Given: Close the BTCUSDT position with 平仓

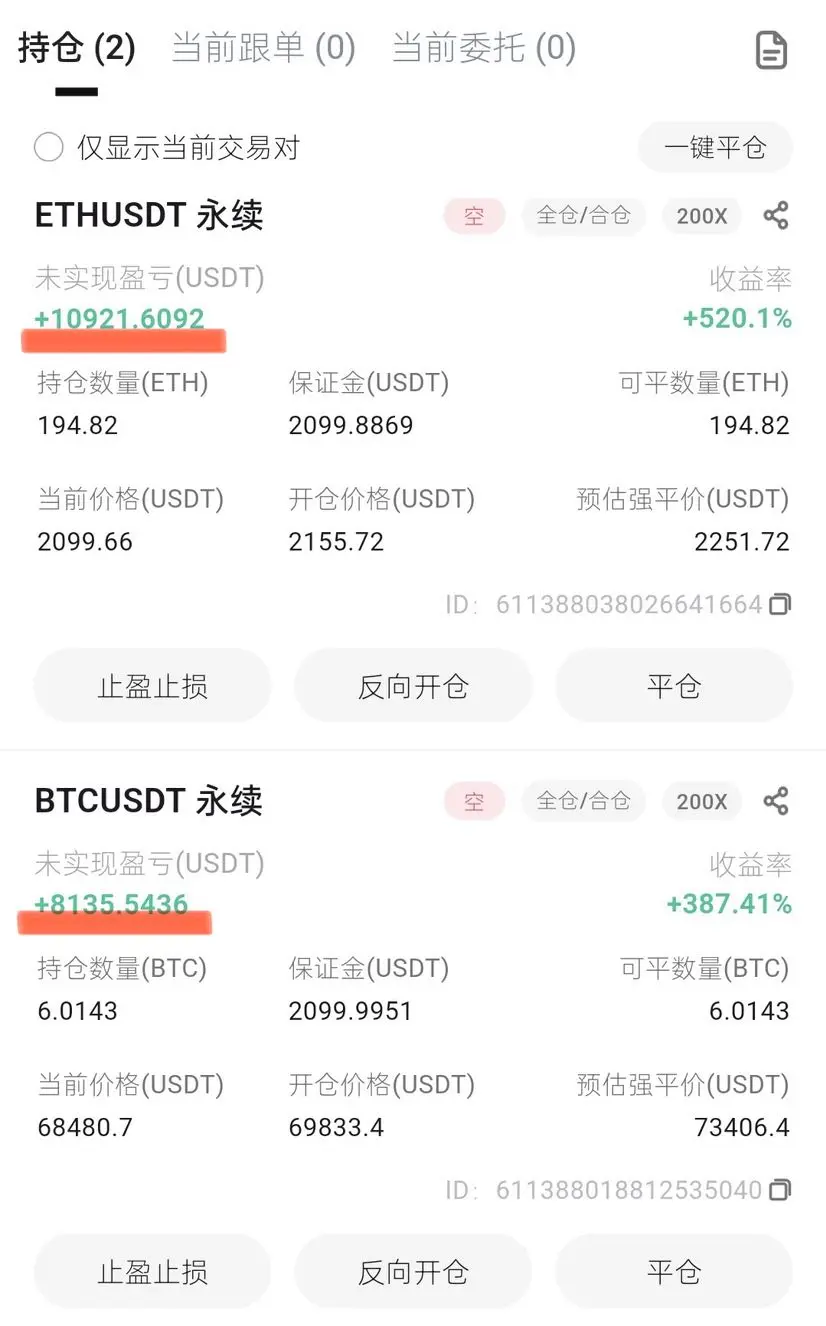Looking at the screenshot, I should pyautogui.click(x=673, y=1272).
